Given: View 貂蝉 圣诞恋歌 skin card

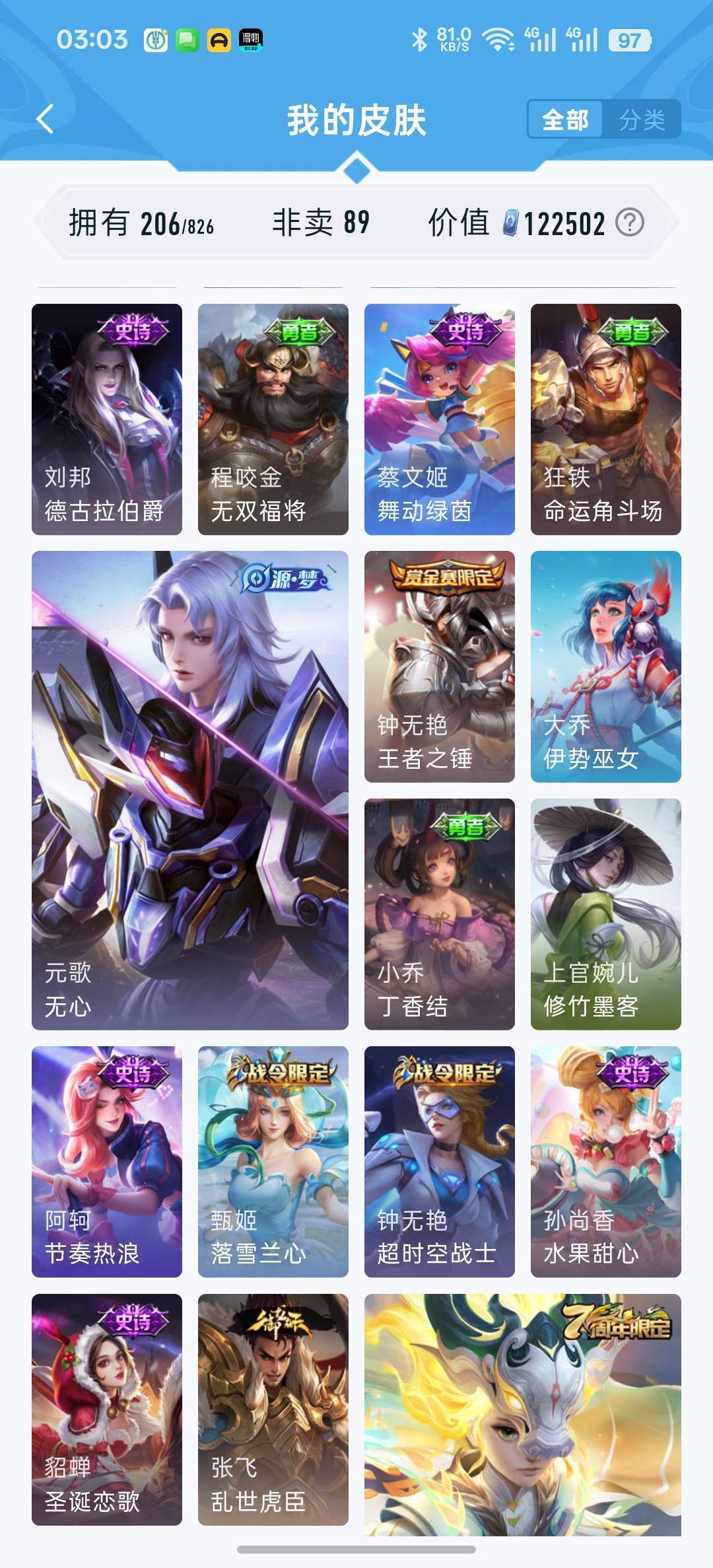Looking at the screenshot, I should tap(107, 1409).
